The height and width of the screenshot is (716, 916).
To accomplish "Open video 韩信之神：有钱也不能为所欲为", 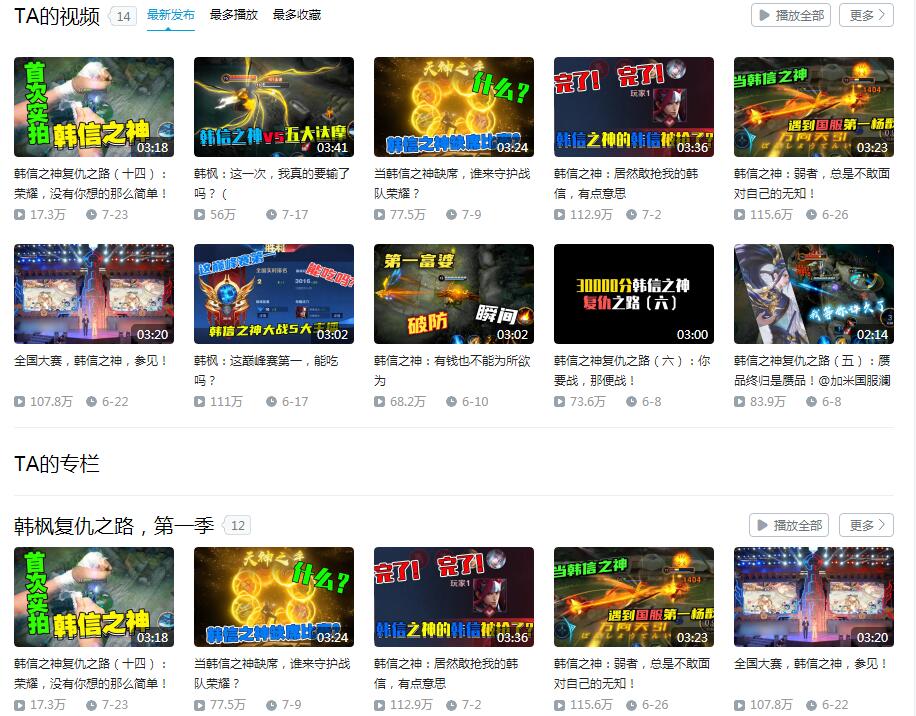I will click(x=453, y=294).
